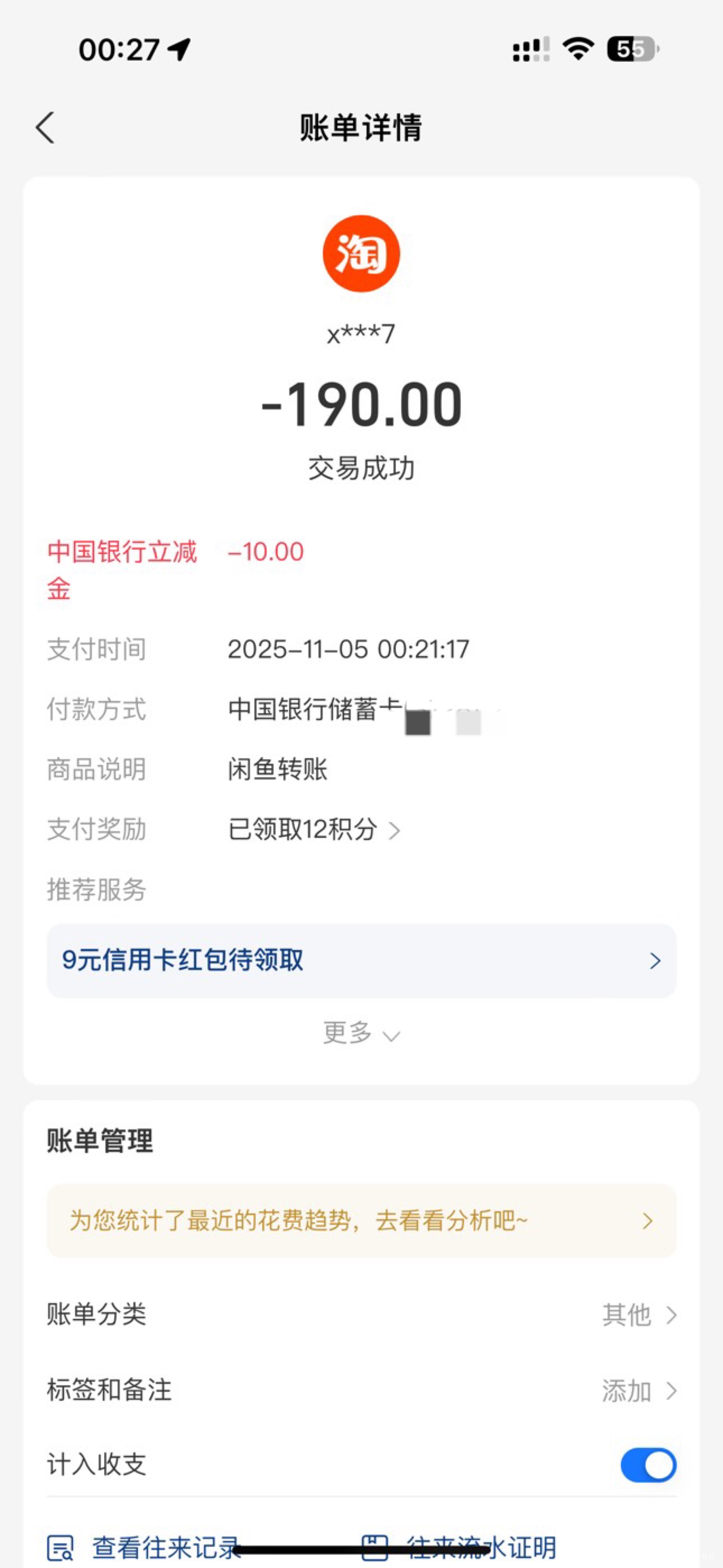Change 账单分类 category
The height and width of the screenshot is (1568, 723).
pyautogui.click(x=639, y=1314)
